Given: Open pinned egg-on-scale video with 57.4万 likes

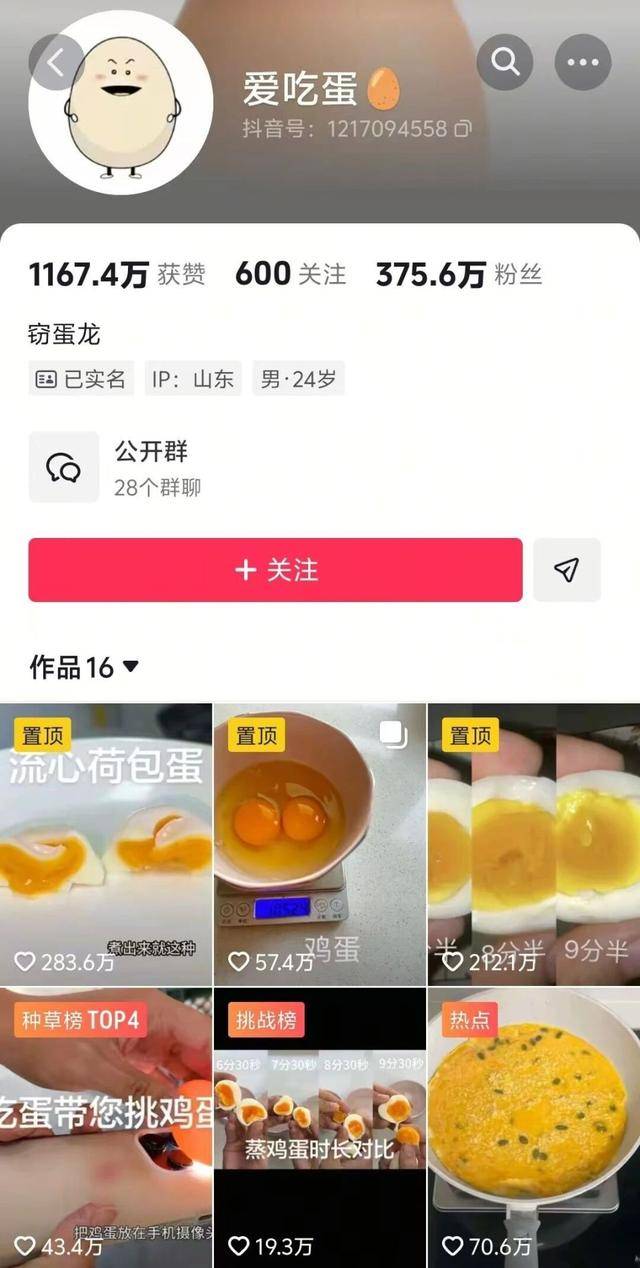Looking at the screenshot, I should click(320, 845).
